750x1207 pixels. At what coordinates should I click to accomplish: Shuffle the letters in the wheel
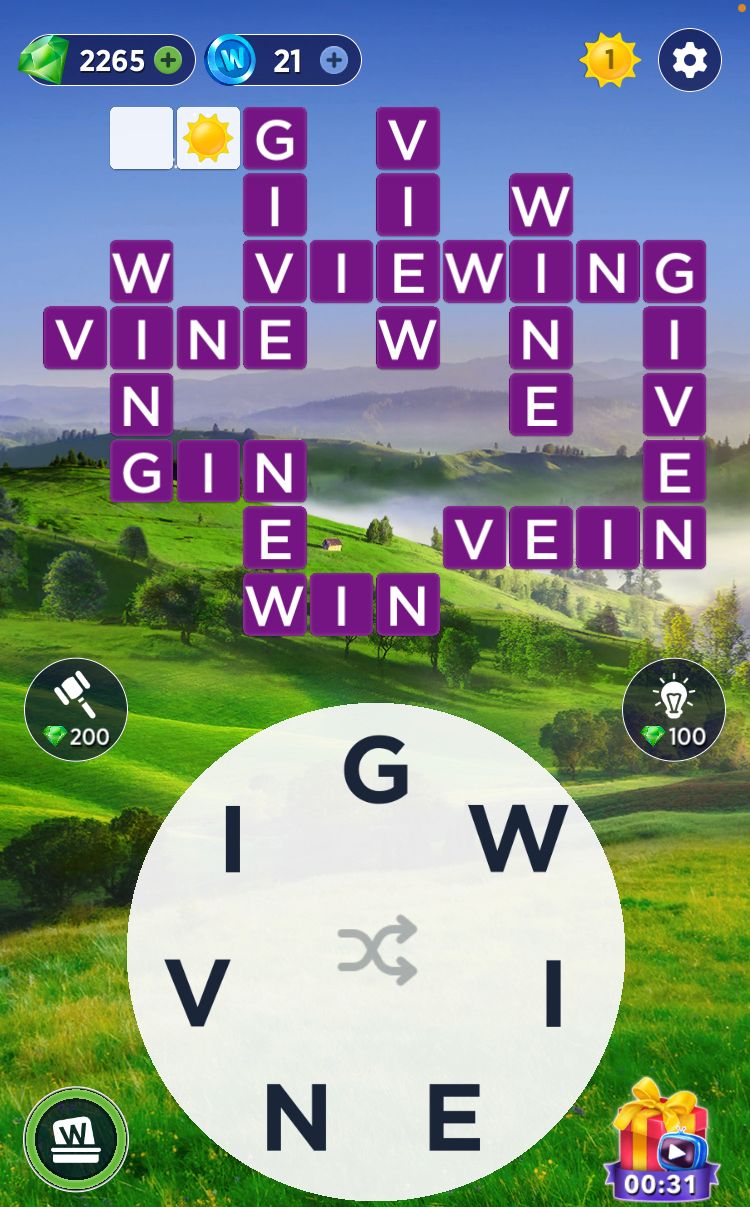click(x=376, y=949)
